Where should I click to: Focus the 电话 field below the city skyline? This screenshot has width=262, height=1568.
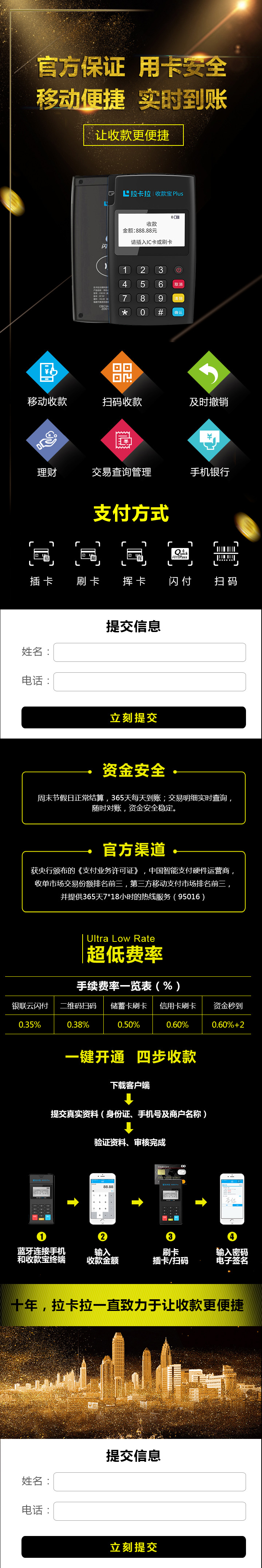149,1510
